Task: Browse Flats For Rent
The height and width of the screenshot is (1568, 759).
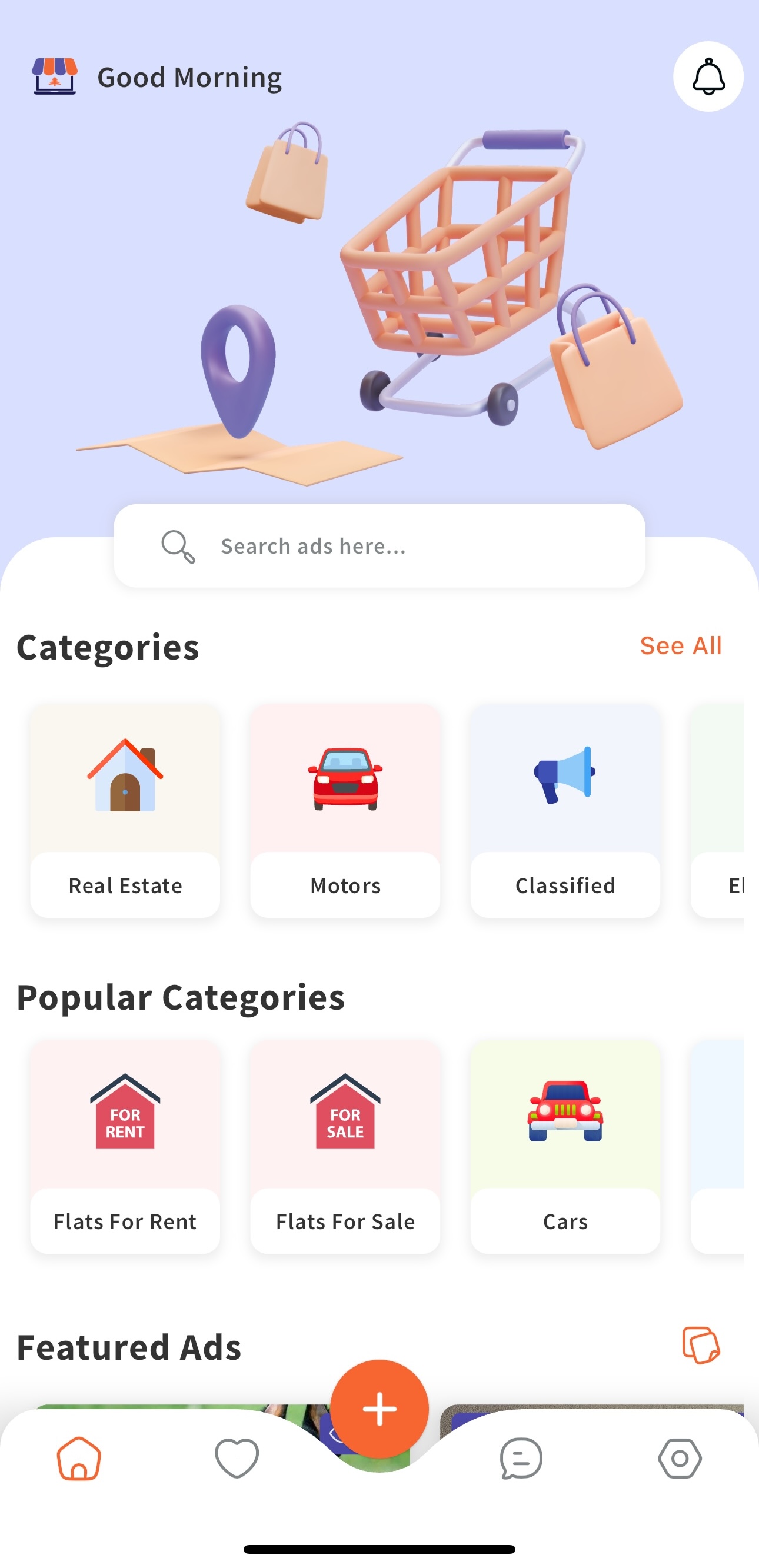Action: pos(125,1147)
